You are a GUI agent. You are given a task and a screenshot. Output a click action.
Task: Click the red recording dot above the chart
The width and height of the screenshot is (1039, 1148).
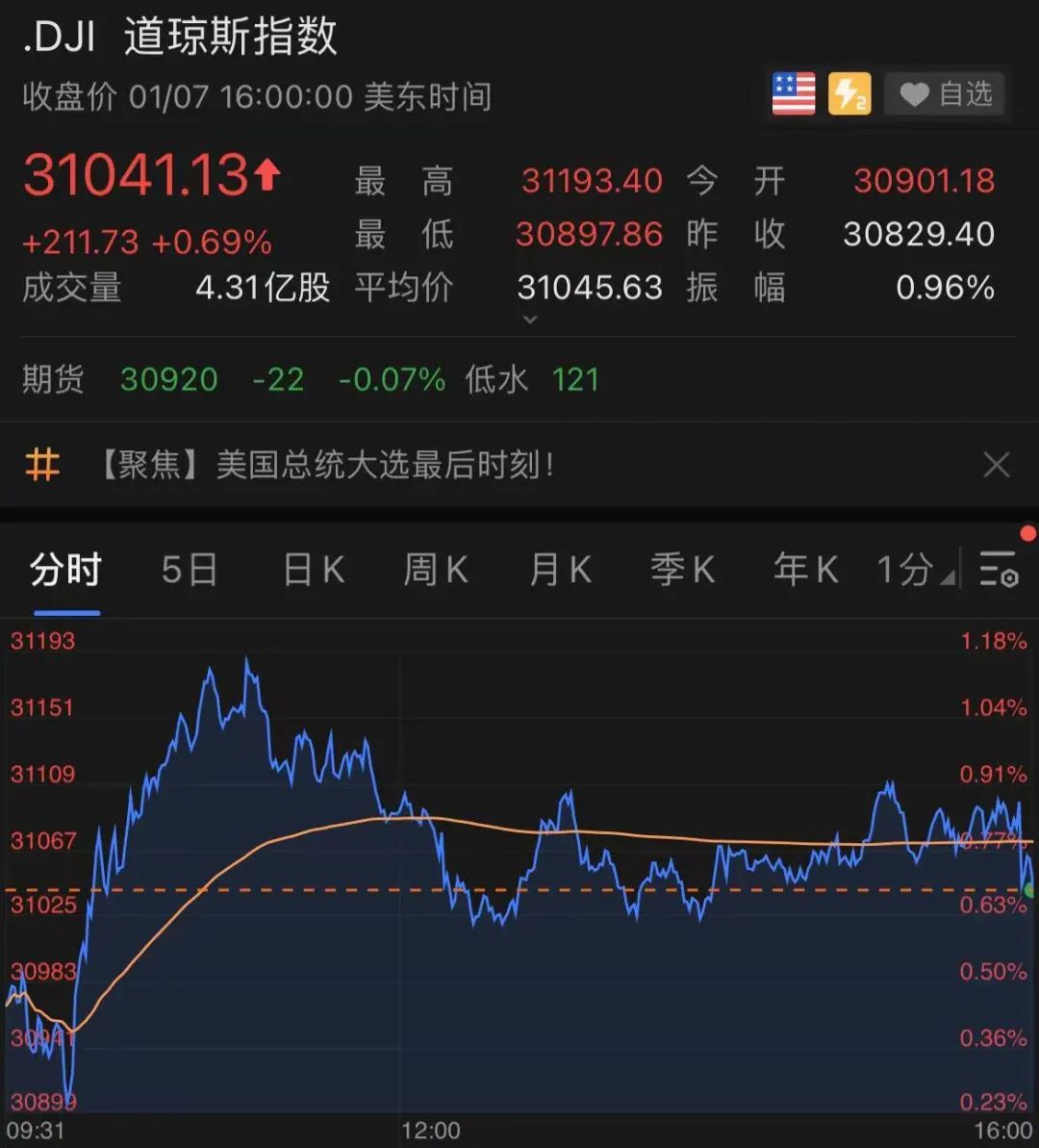click(1028, 530)
